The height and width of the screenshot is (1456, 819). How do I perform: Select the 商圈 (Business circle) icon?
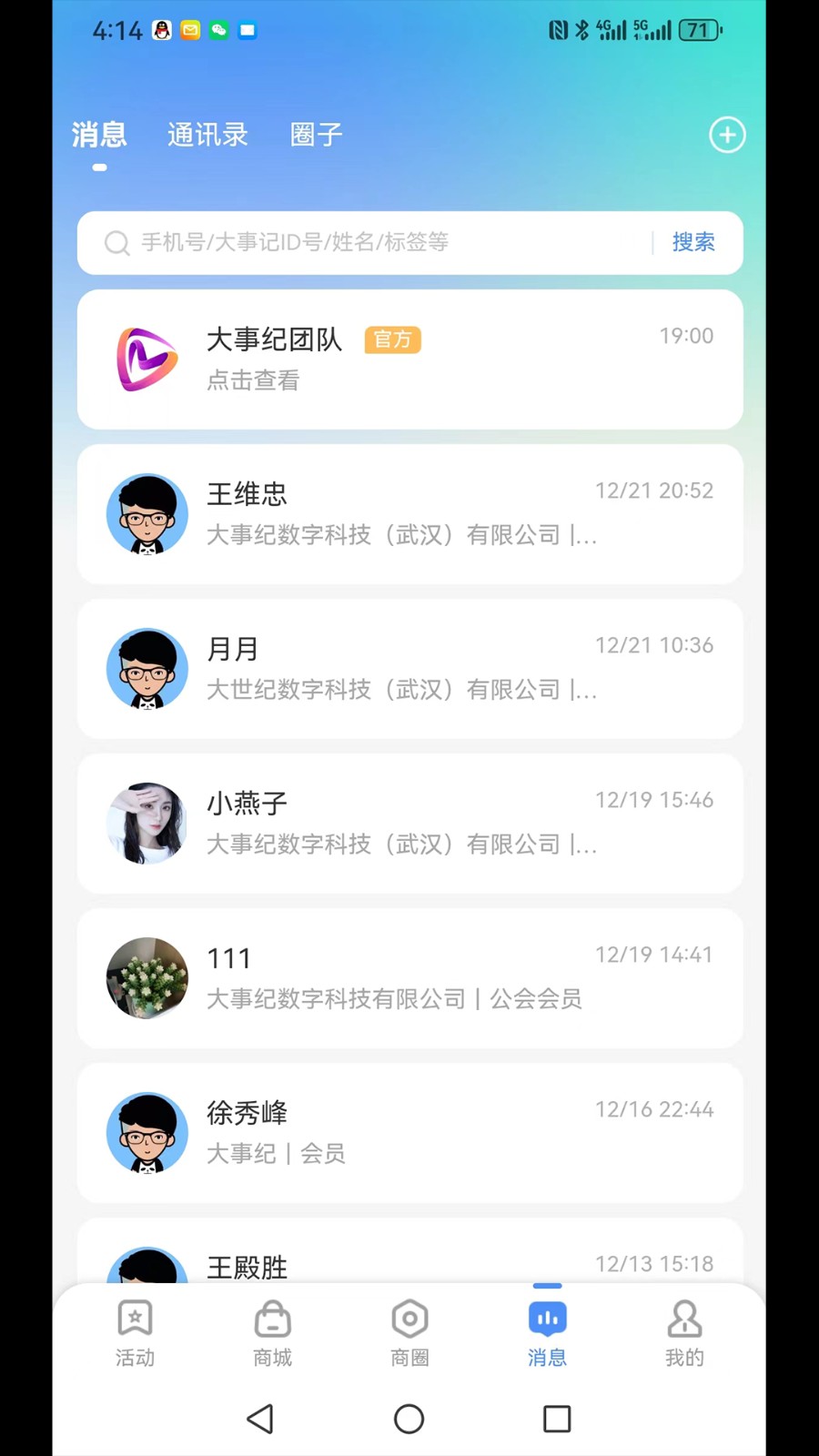(409, 1330)
